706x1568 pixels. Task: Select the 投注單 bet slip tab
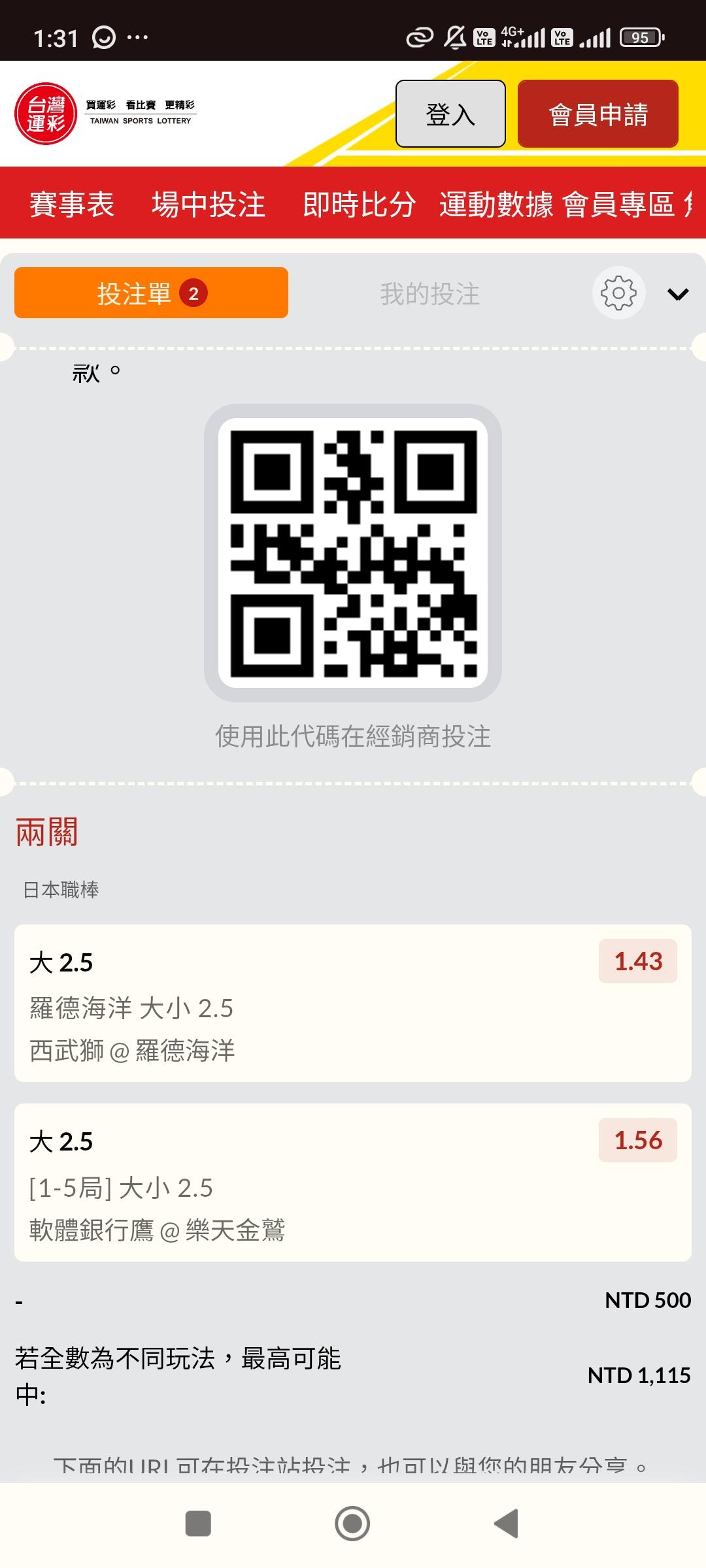151,293
